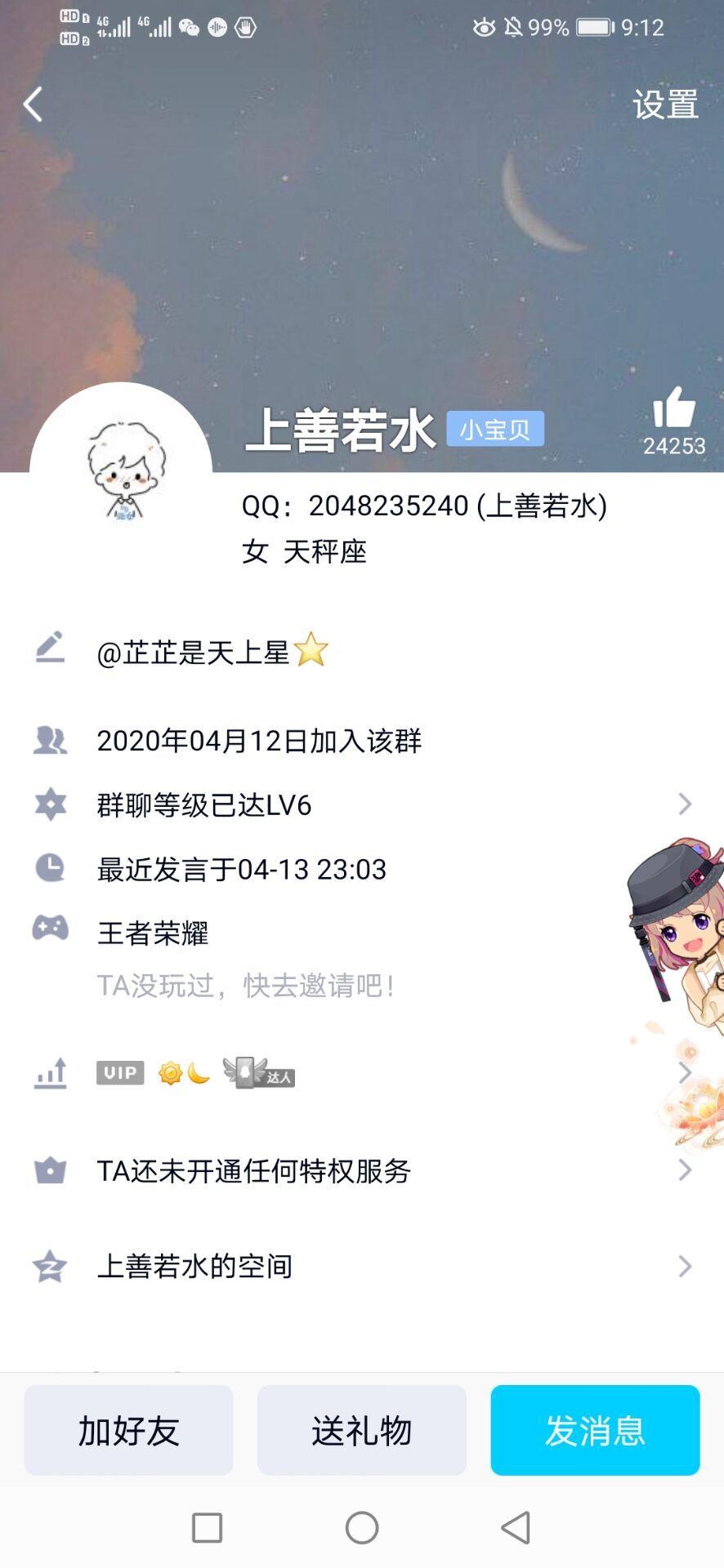Tap the 加好友 button
Image resolution: width=724 pixels, height=1568 pixels.
[x=128, y=1430]
